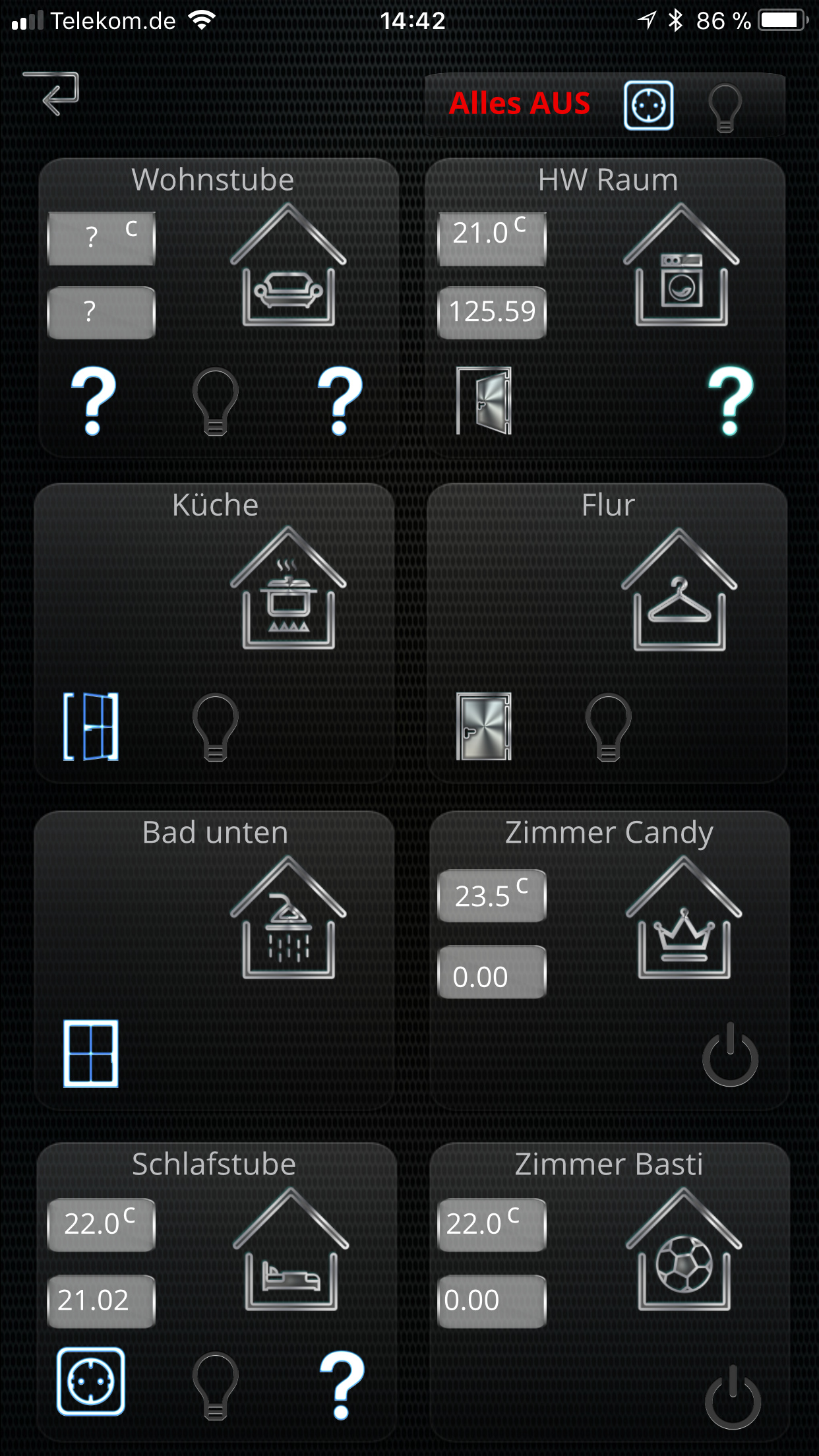819x1456 pixels.
Task: Open the Bad unten room icon
Action: click(288, 918)
